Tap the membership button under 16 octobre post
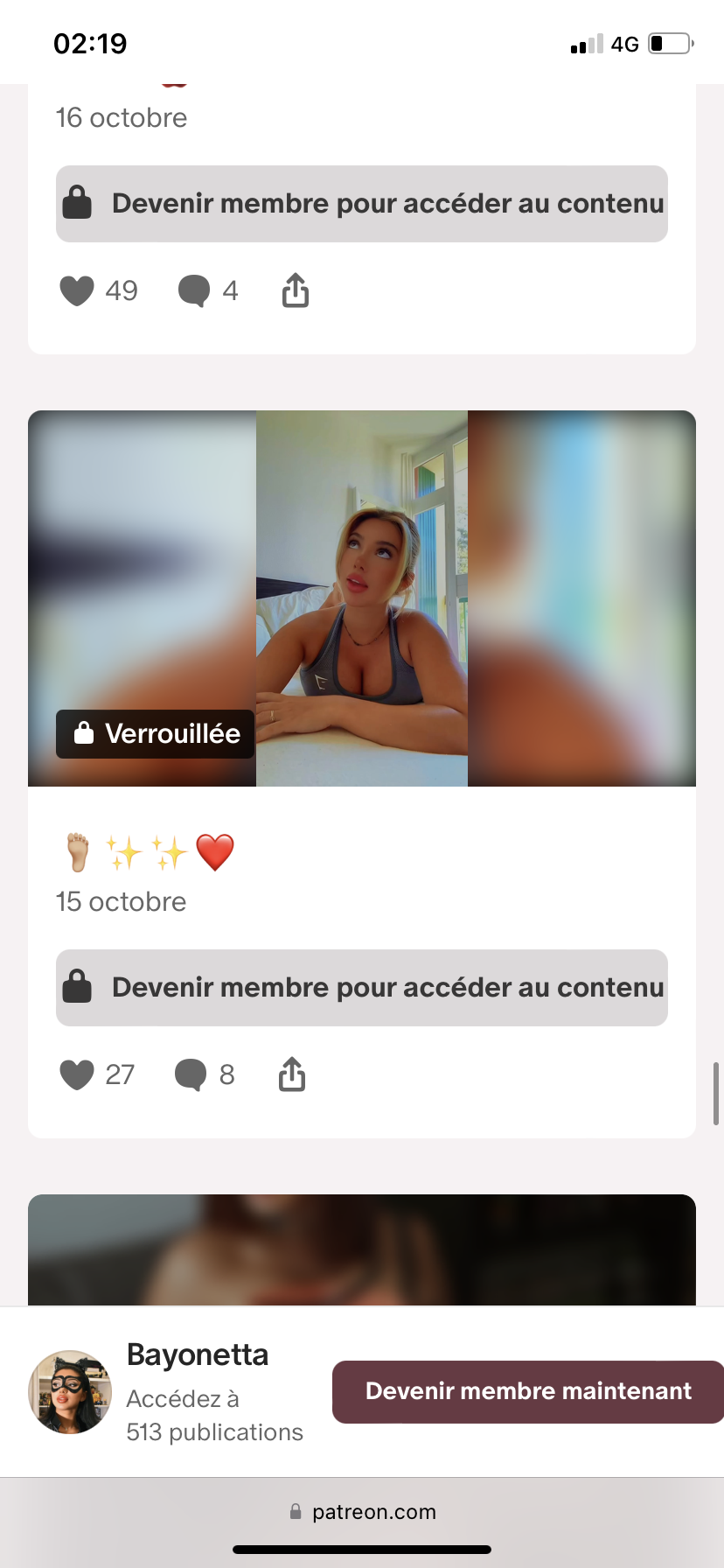The image size is (724, 1568). [x=362, y=204]
